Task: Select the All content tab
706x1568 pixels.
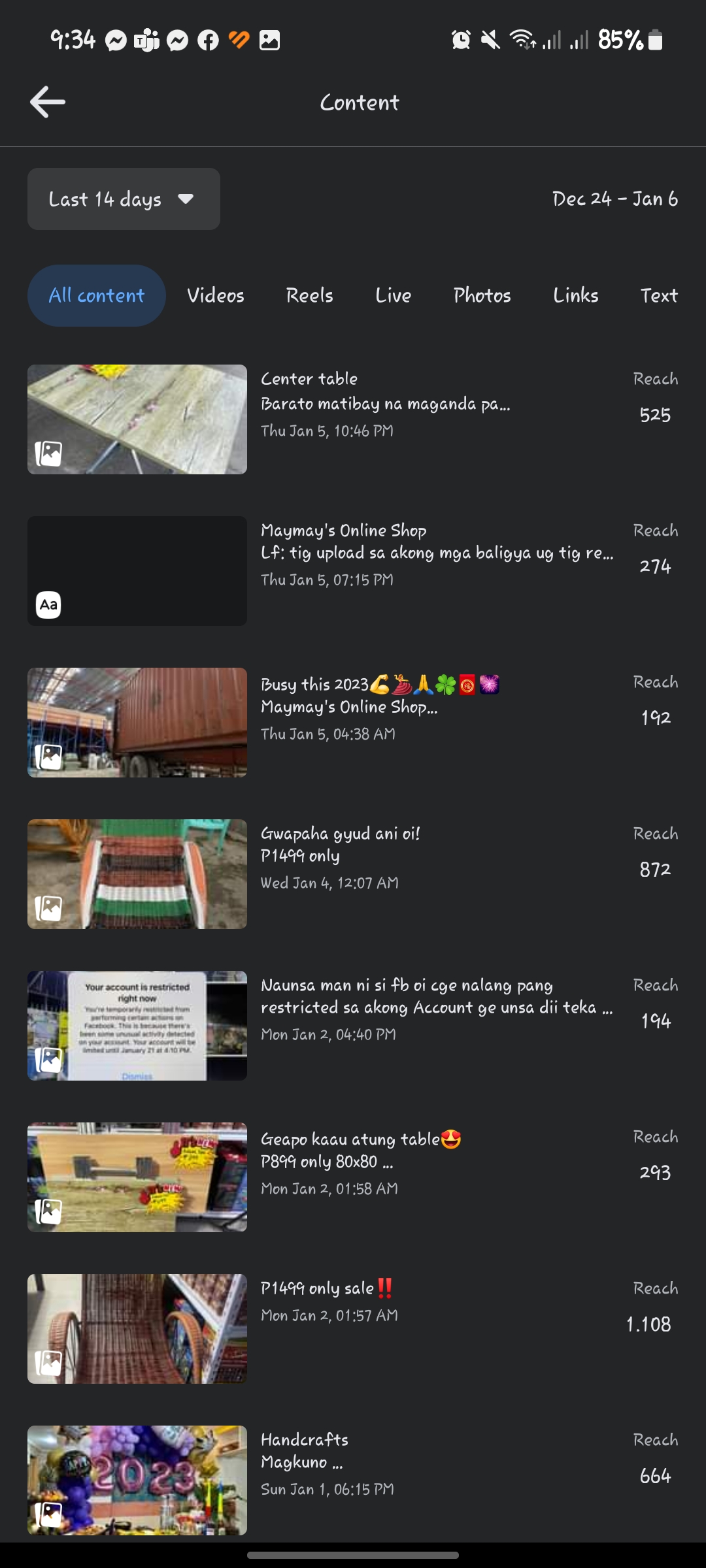Action: click(x=97, y=295)
